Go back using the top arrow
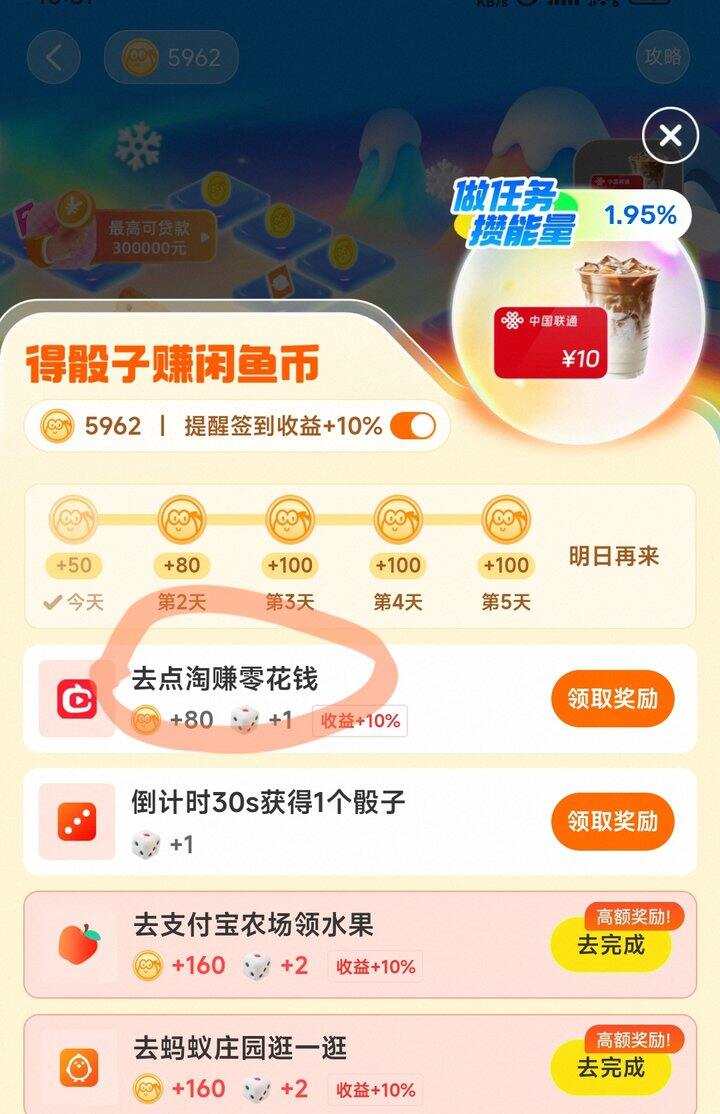 [x=53, y=57]
